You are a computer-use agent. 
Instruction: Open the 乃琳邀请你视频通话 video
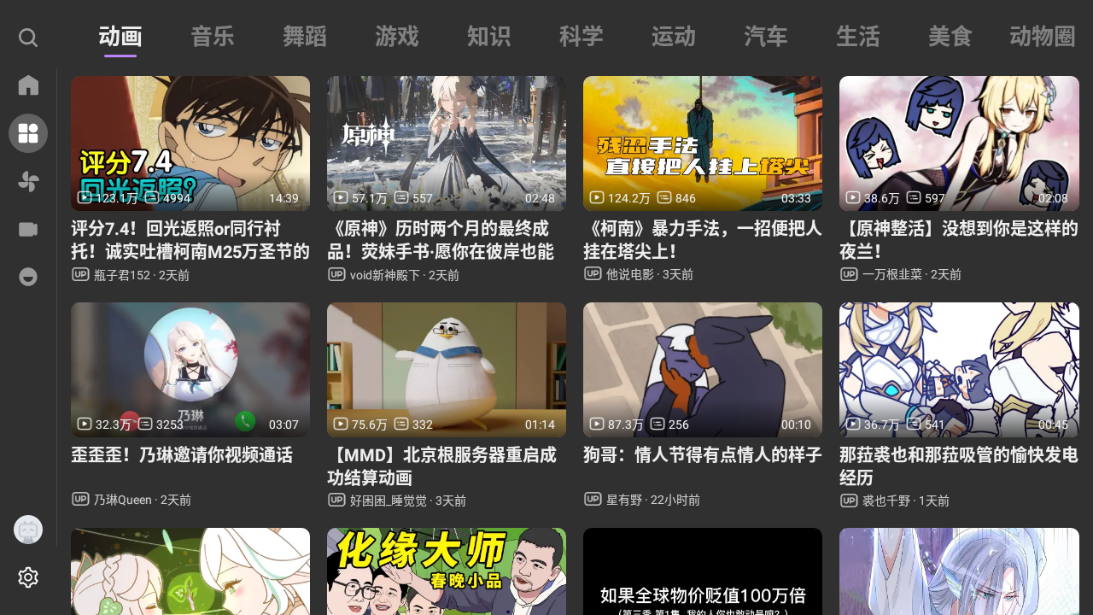coord(190,370)
